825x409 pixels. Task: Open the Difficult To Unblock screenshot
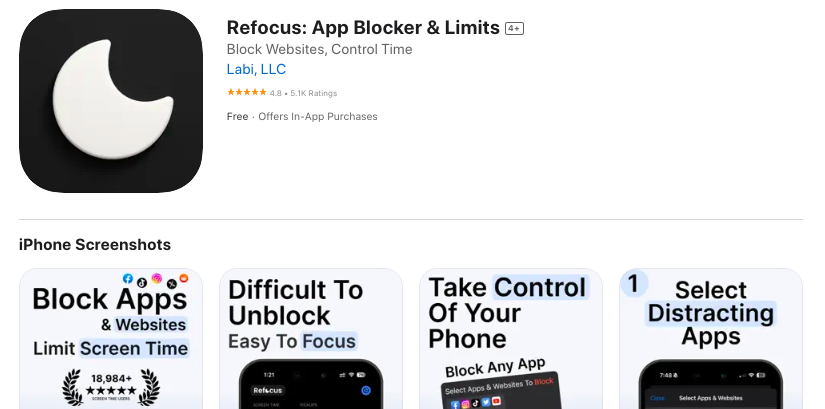(x=311, y=340)
